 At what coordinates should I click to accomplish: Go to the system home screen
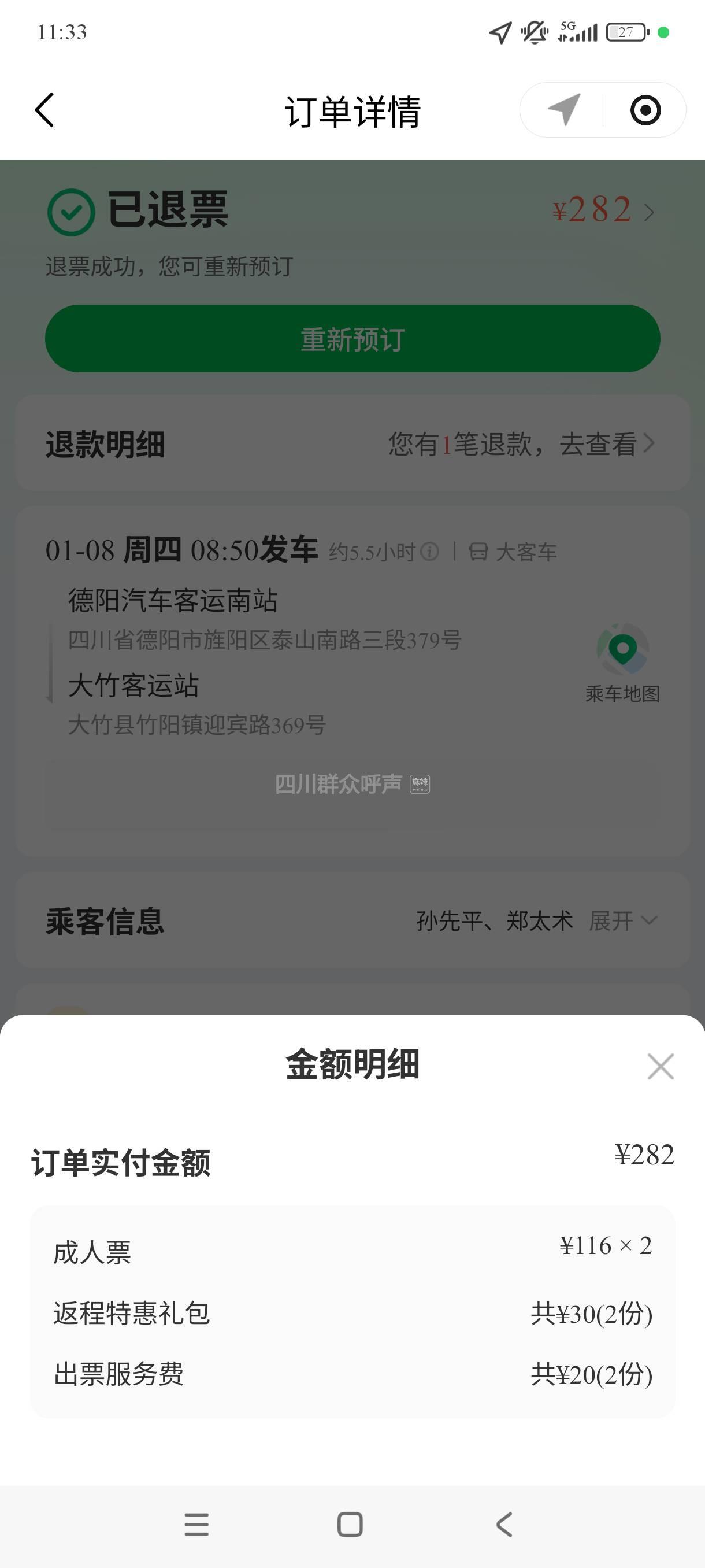(x=350, y=1524)
